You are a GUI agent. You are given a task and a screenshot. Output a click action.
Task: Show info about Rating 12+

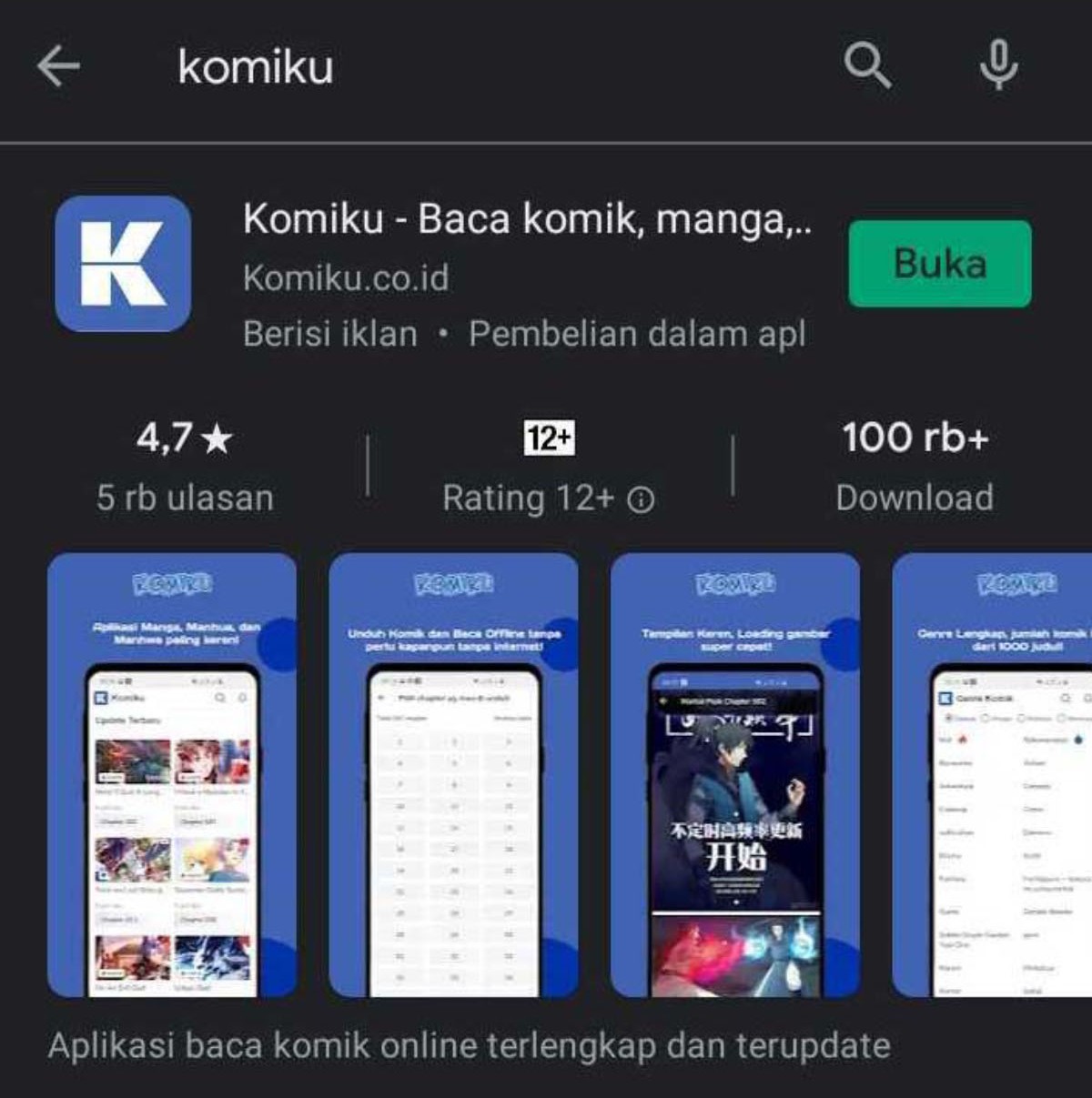coord(642,499)
